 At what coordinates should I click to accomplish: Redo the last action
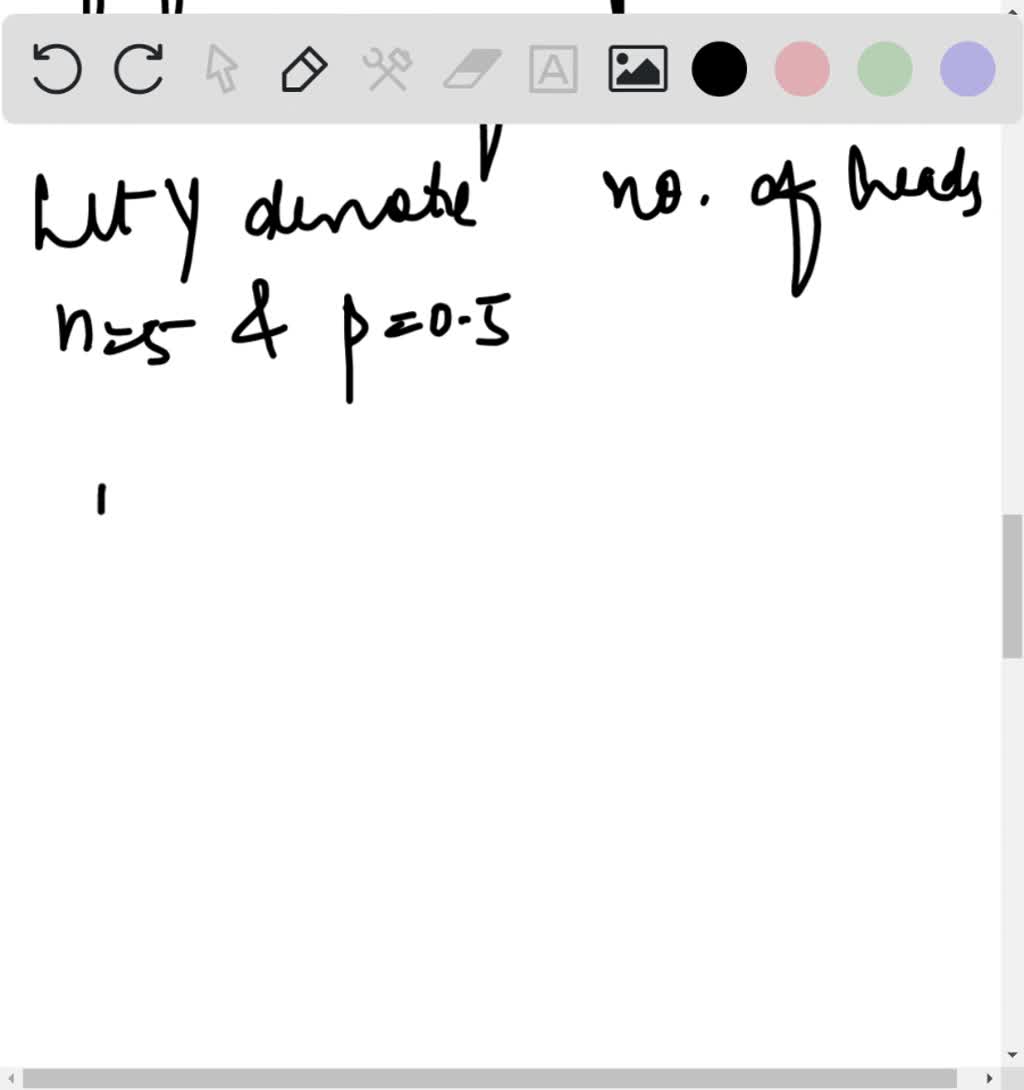138,70
